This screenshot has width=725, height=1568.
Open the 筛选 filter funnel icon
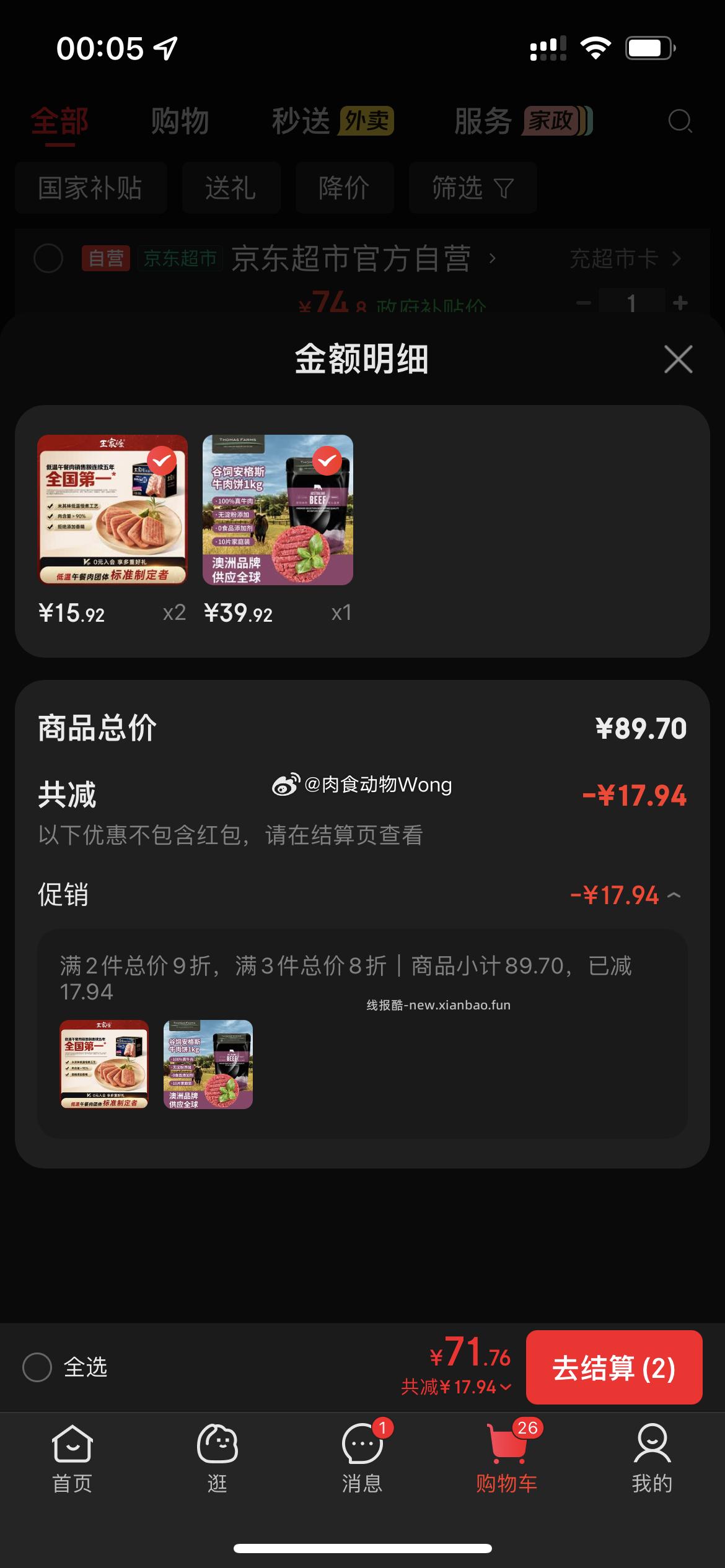point(504,188)
